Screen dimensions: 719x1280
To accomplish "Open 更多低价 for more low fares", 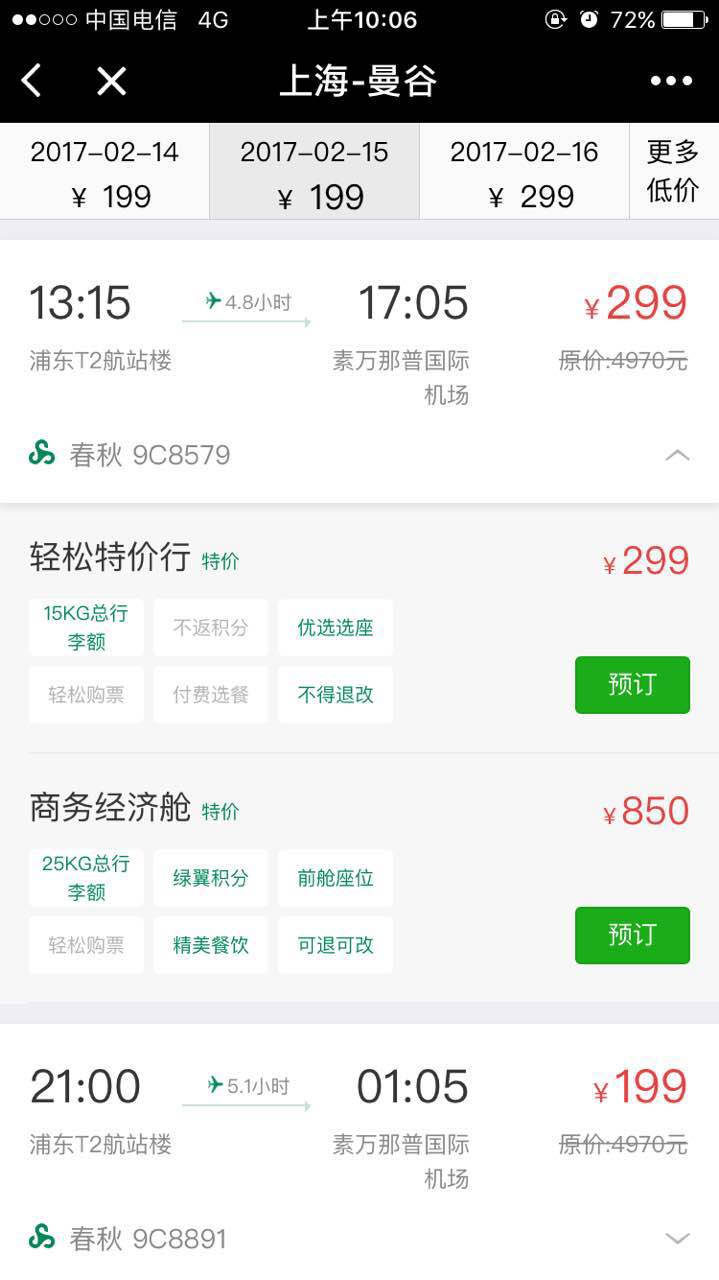I will pos(673,171).
